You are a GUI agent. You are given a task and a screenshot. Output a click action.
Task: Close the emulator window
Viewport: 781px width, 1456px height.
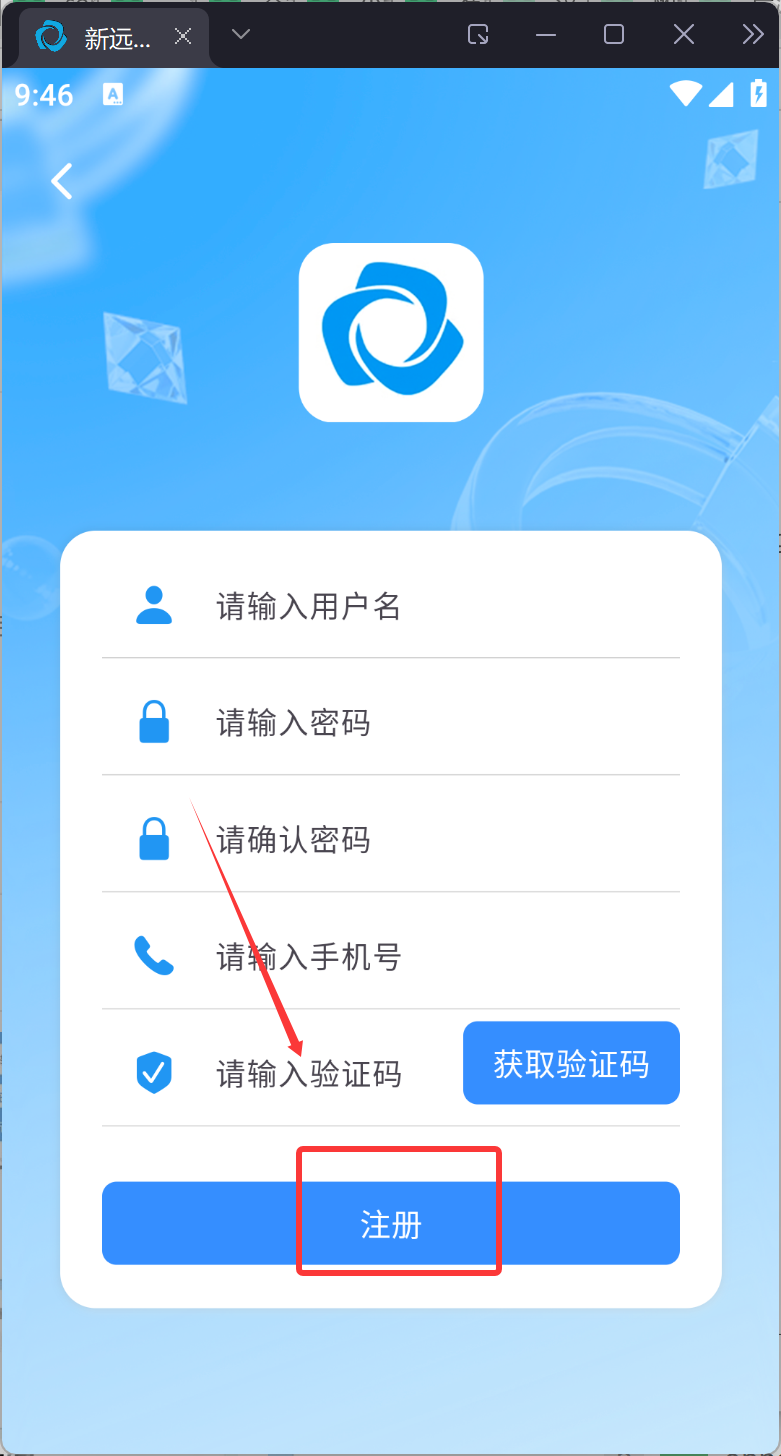coord(684,35)
